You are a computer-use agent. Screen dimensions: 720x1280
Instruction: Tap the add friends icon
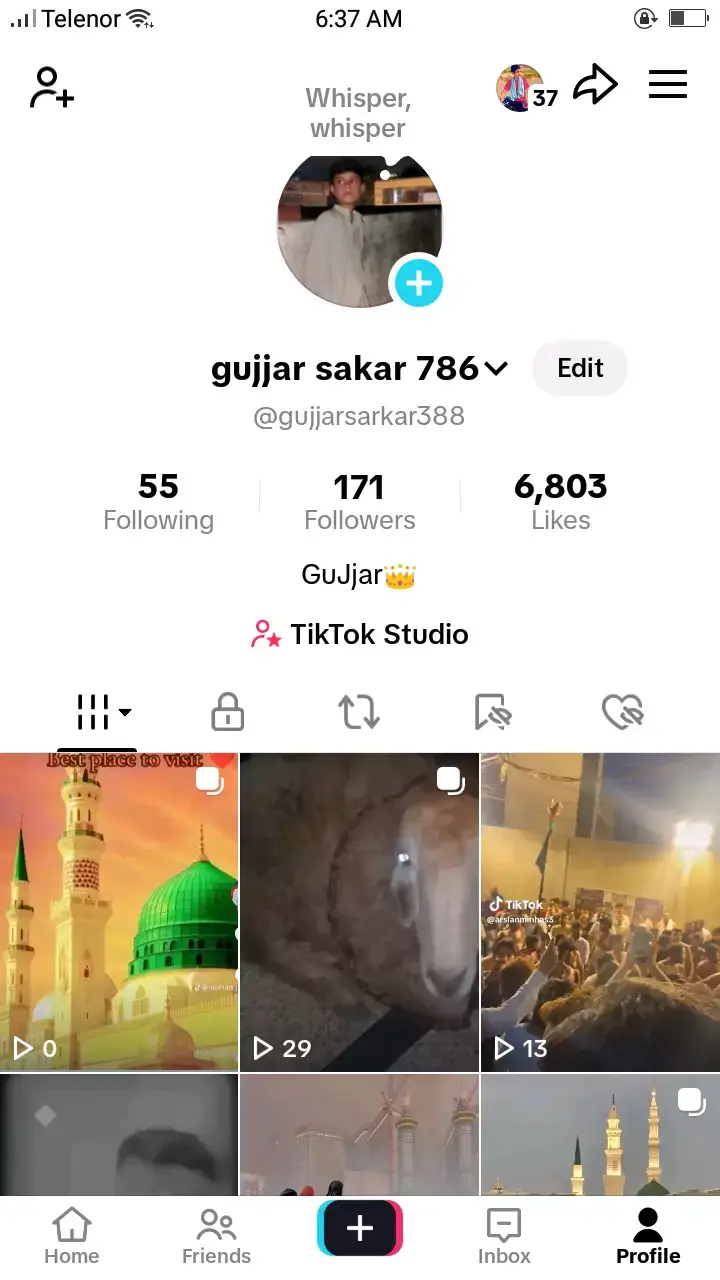[x=52, y=87]
